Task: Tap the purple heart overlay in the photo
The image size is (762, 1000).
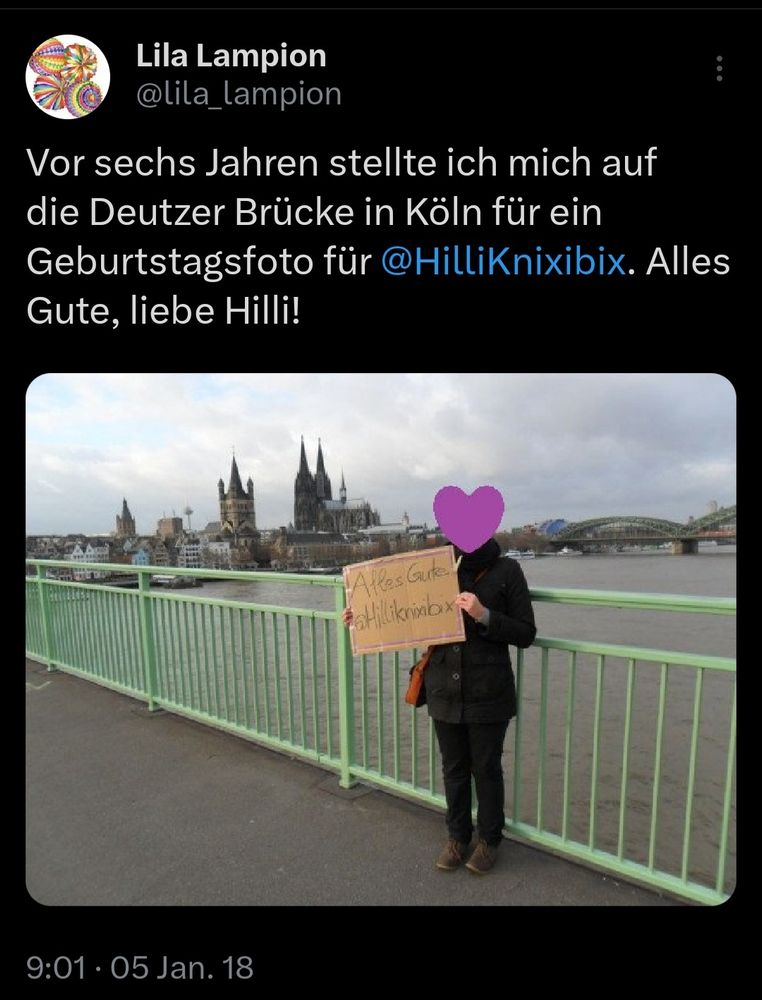Action: [468, 512]
